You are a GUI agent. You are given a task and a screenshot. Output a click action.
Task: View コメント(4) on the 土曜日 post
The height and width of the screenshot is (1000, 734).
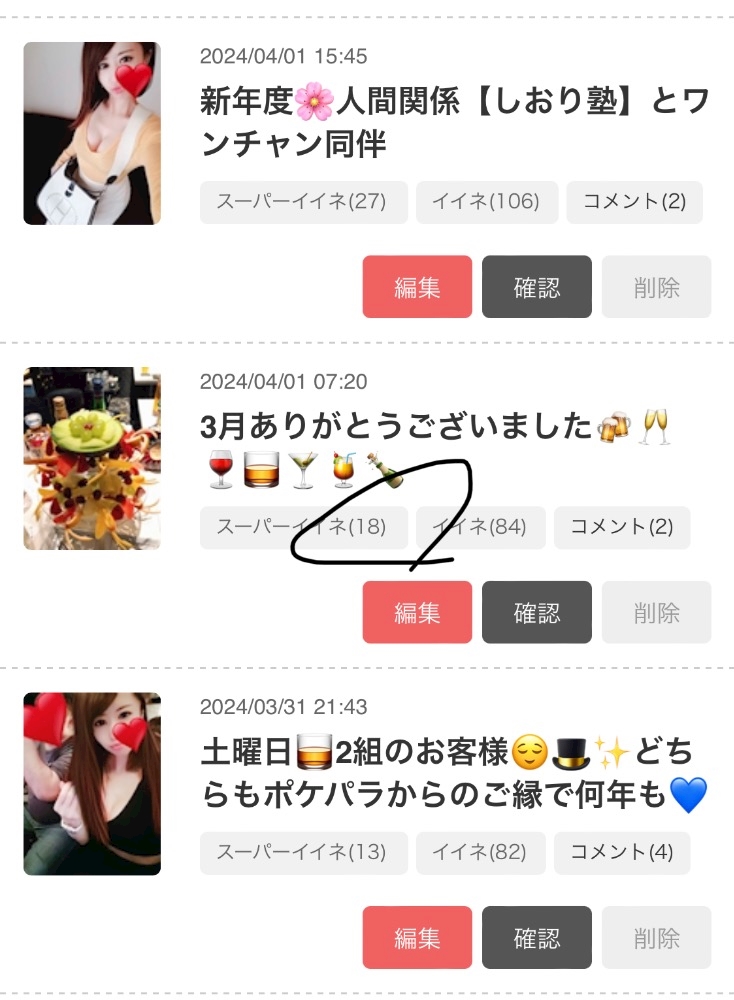click(x=622, y=853)
